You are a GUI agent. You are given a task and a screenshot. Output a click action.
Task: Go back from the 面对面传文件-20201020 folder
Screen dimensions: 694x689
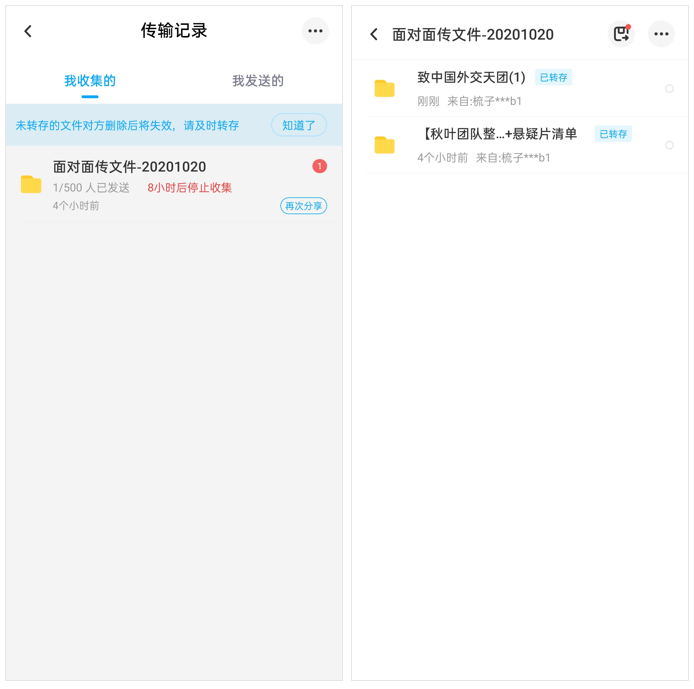[374, 34]
